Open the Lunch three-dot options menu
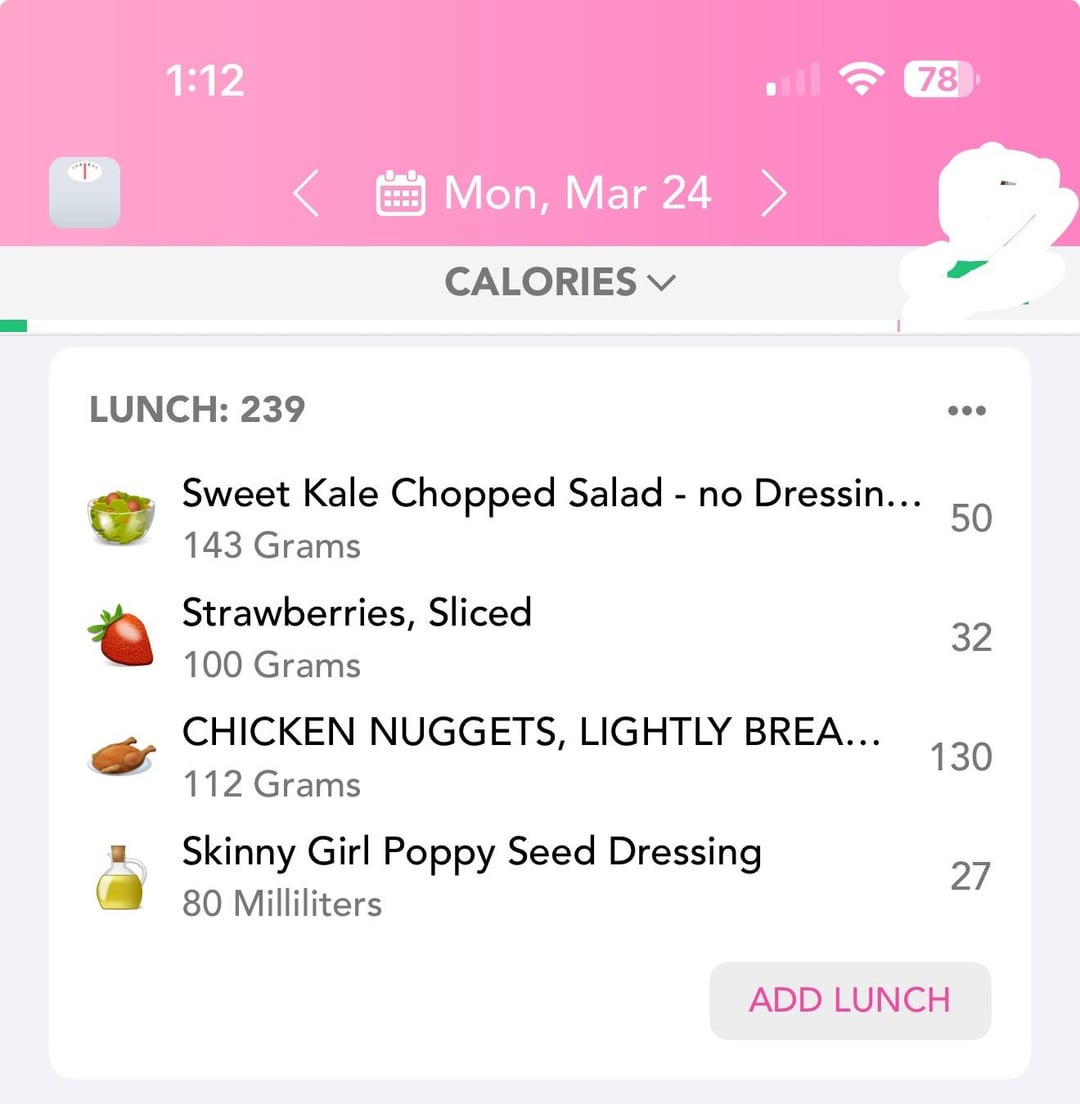Screen dimensions: 1080x1104 tap(966, 410)
